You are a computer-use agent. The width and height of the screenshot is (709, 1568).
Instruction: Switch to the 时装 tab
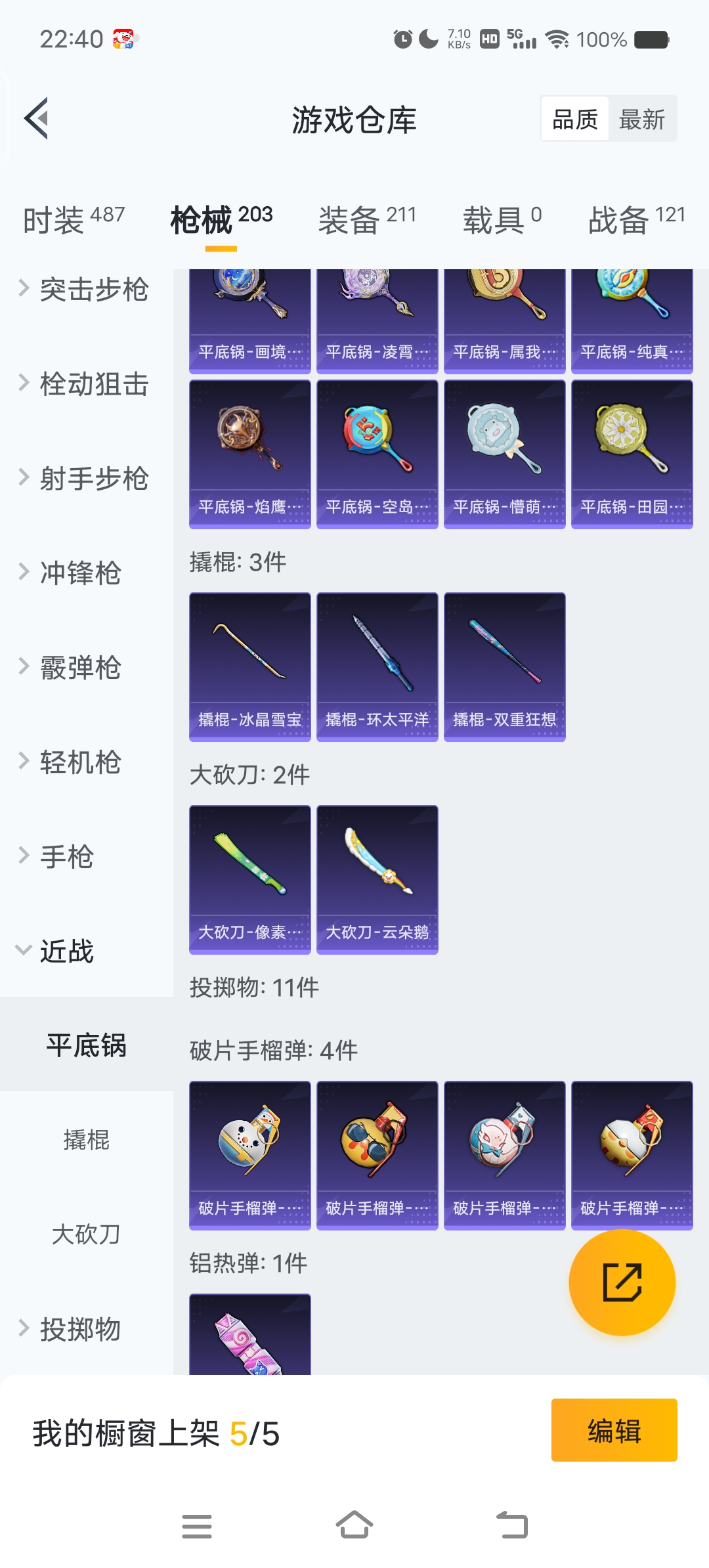[74, 219]
